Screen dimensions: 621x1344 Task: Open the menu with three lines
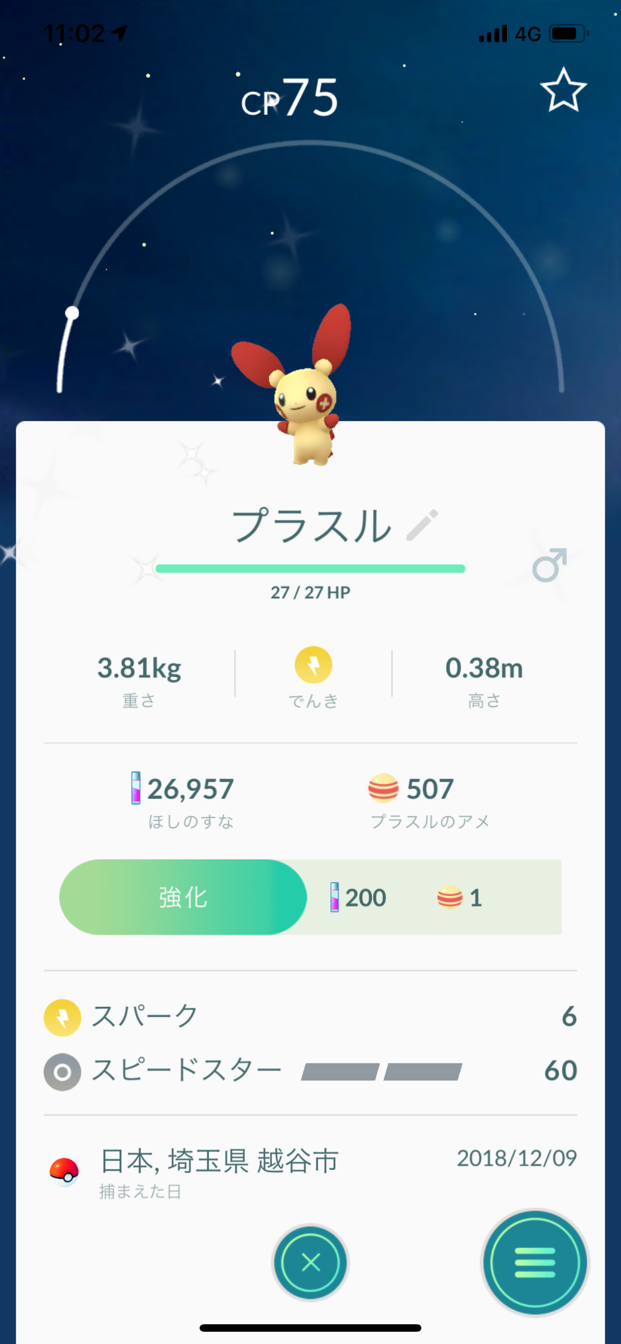point(535,1263)
